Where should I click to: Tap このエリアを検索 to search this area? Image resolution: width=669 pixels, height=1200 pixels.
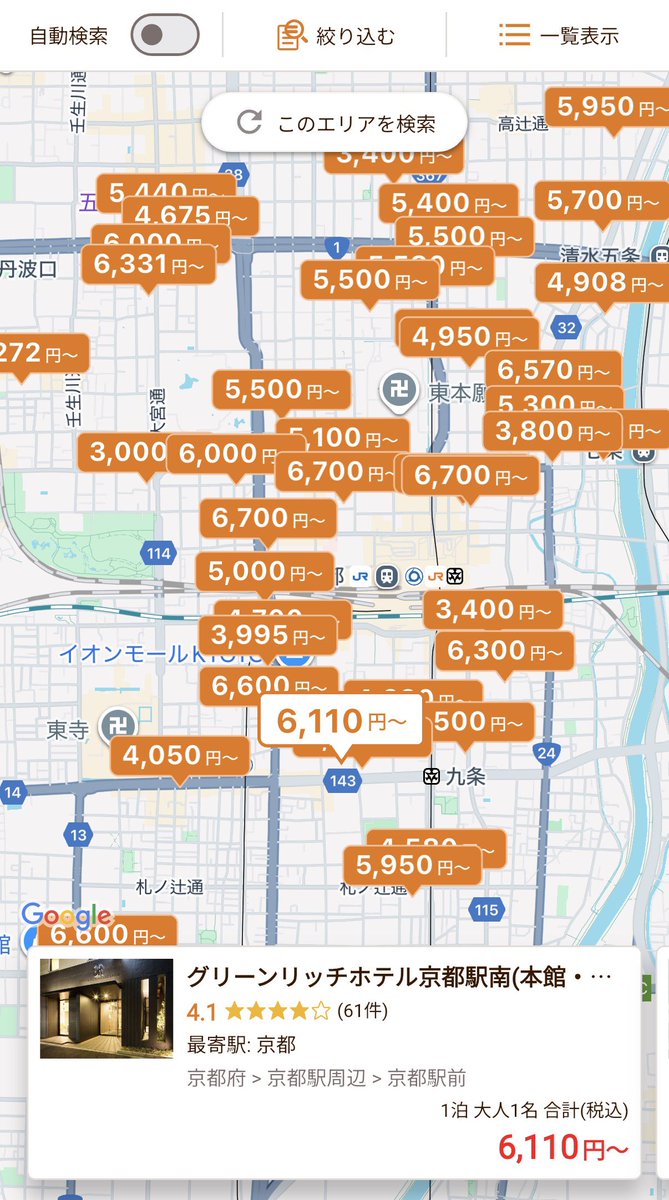[x=335, y=123]
